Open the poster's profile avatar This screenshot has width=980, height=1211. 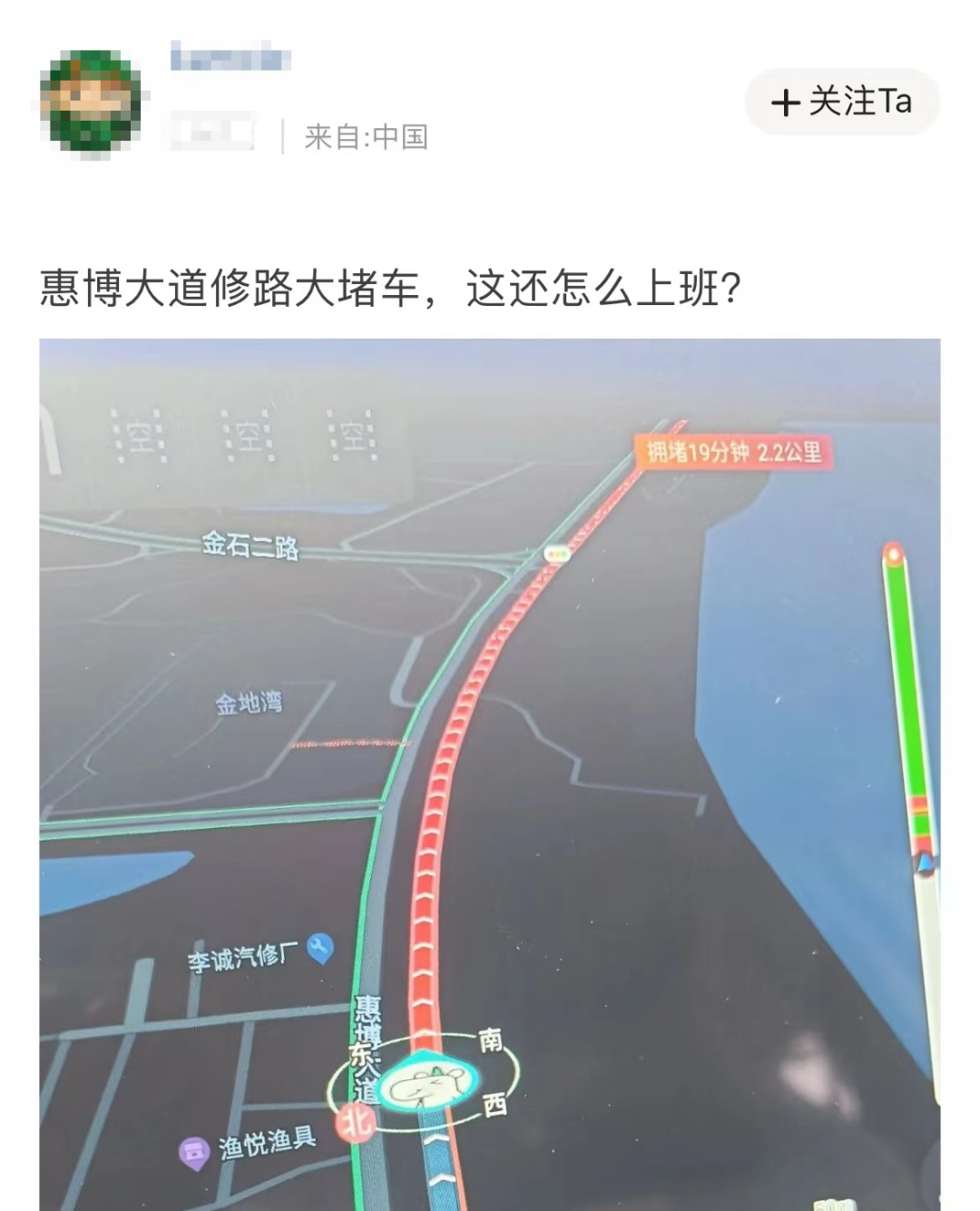[x=91, y=102]
